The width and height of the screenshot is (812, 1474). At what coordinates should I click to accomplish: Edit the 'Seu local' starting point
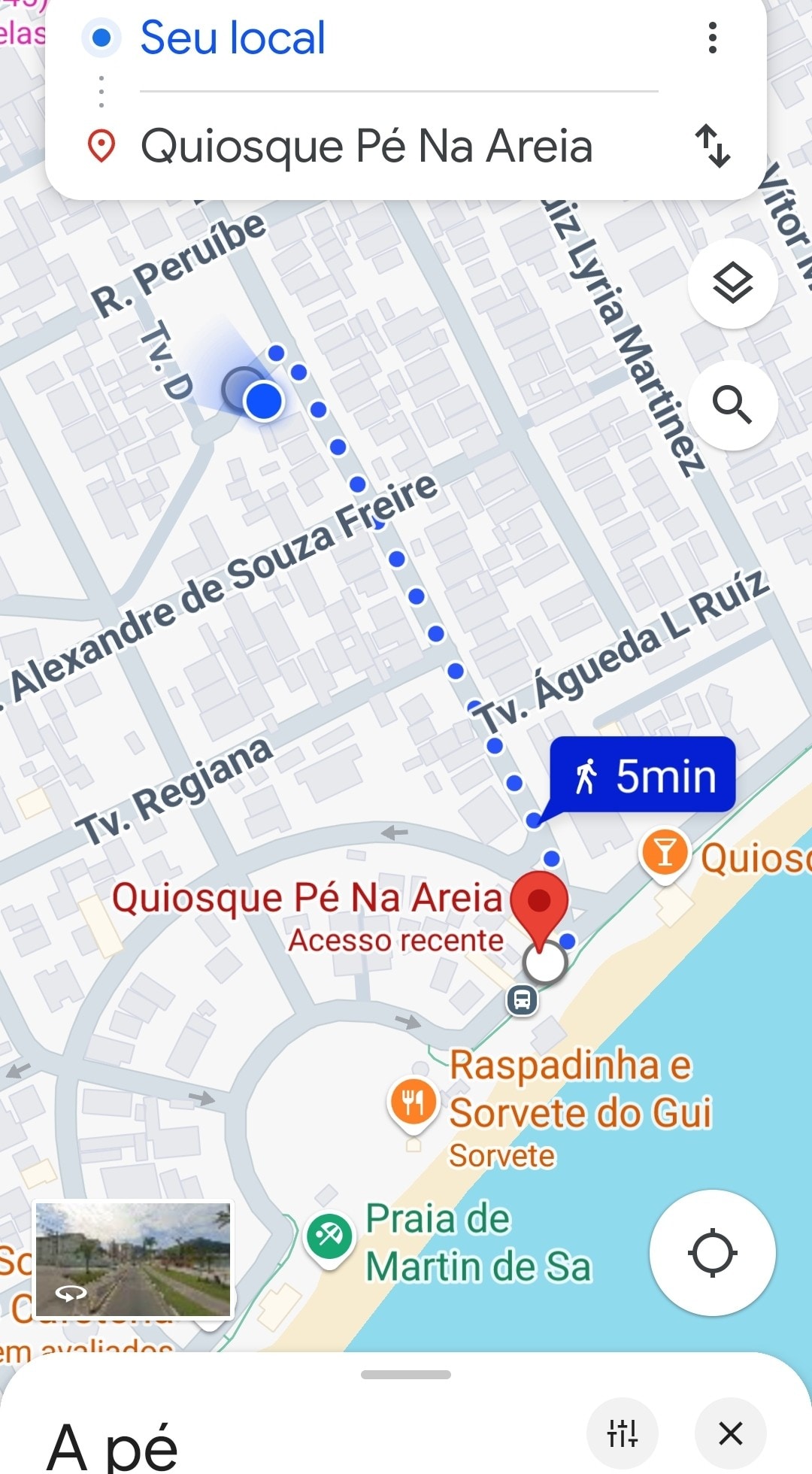pos(398,38)
